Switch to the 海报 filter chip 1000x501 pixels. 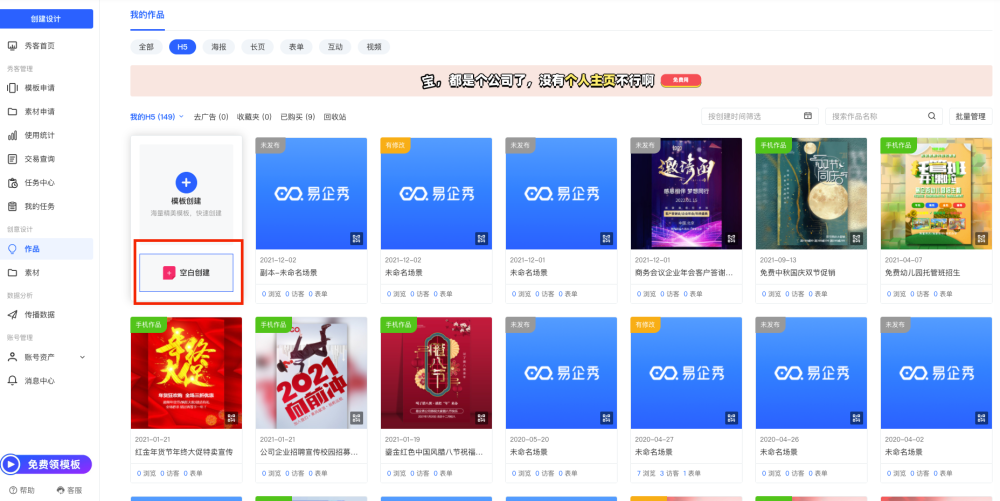pyautogui.click(x=216, y=47)
